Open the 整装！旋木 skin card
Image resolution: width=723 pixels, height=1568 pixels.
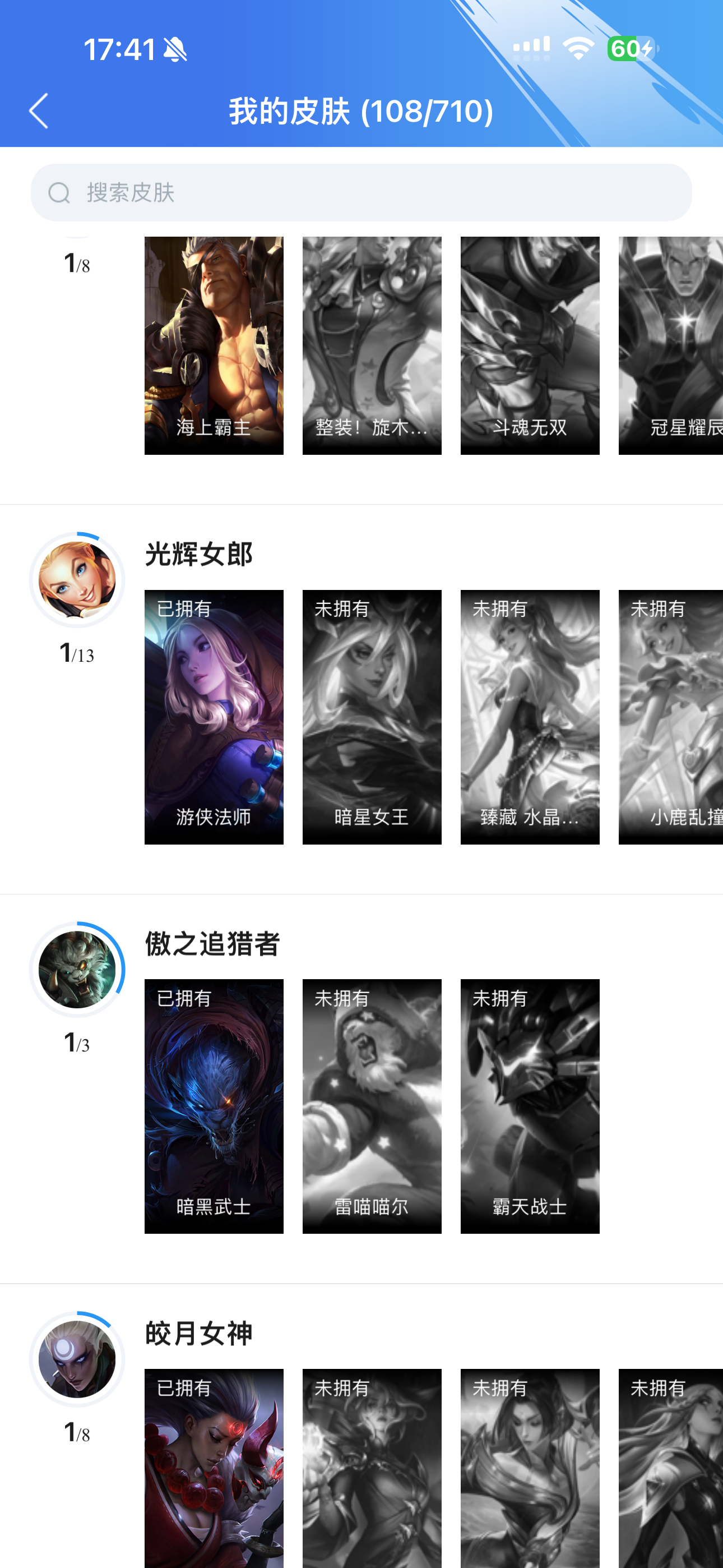click(x=372, y=346)
